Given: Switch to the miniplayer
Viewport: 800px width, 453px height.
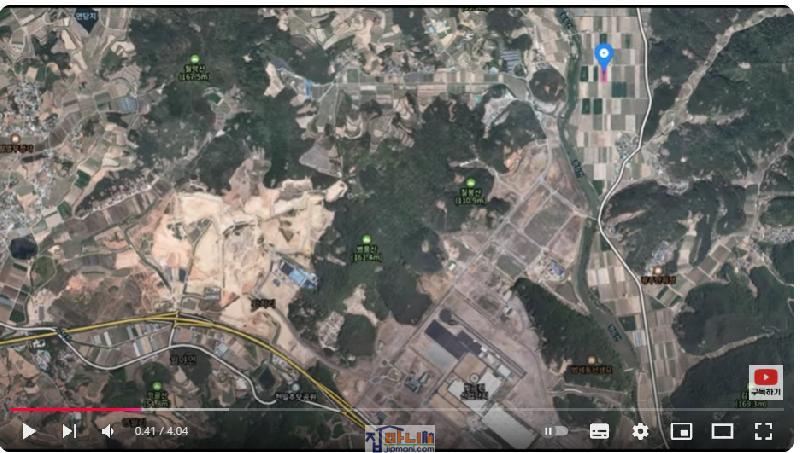Looking at the screenshot, I should (x=681, y=431).
